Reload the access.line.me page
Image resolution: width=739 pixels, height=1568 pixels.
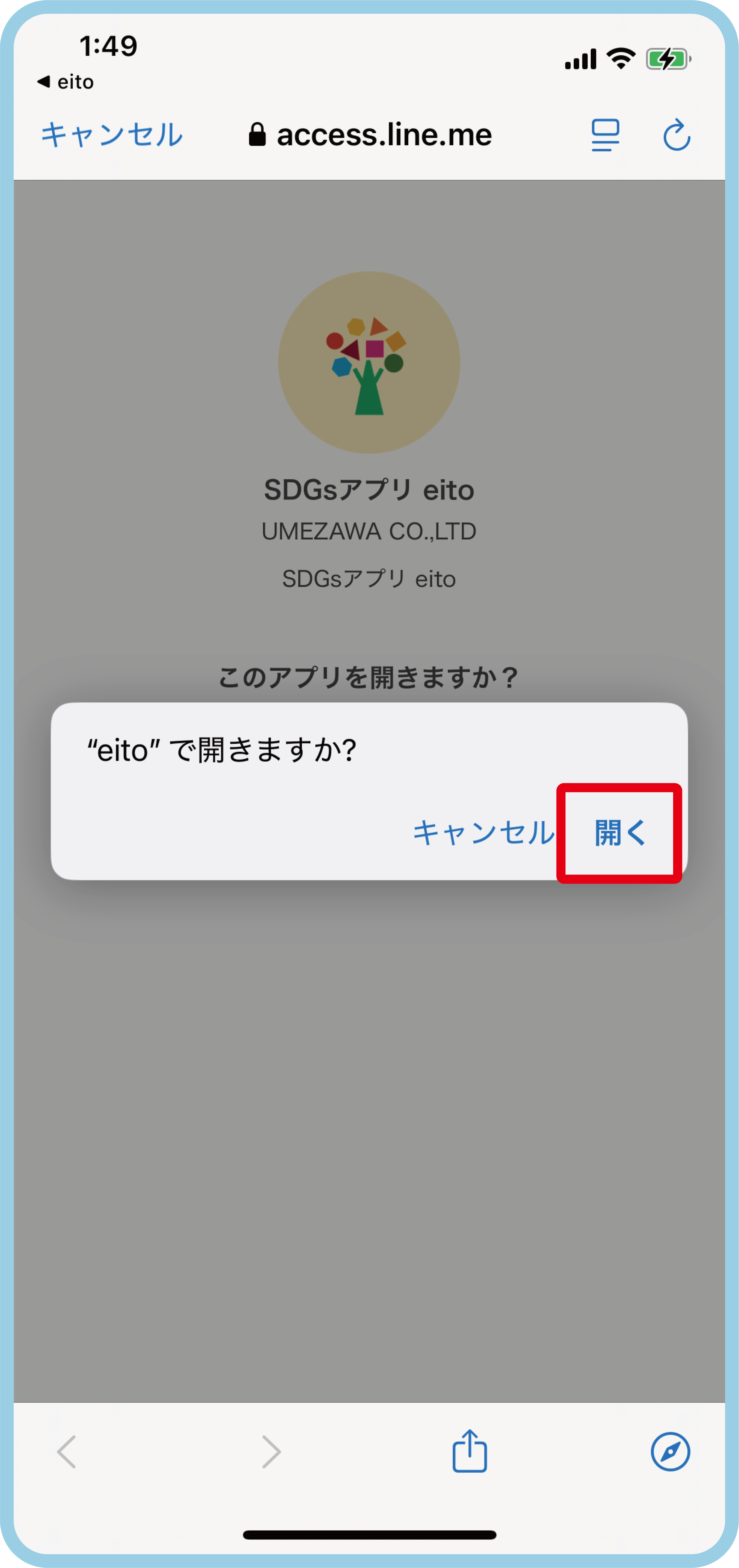click(x=676, y=134)
